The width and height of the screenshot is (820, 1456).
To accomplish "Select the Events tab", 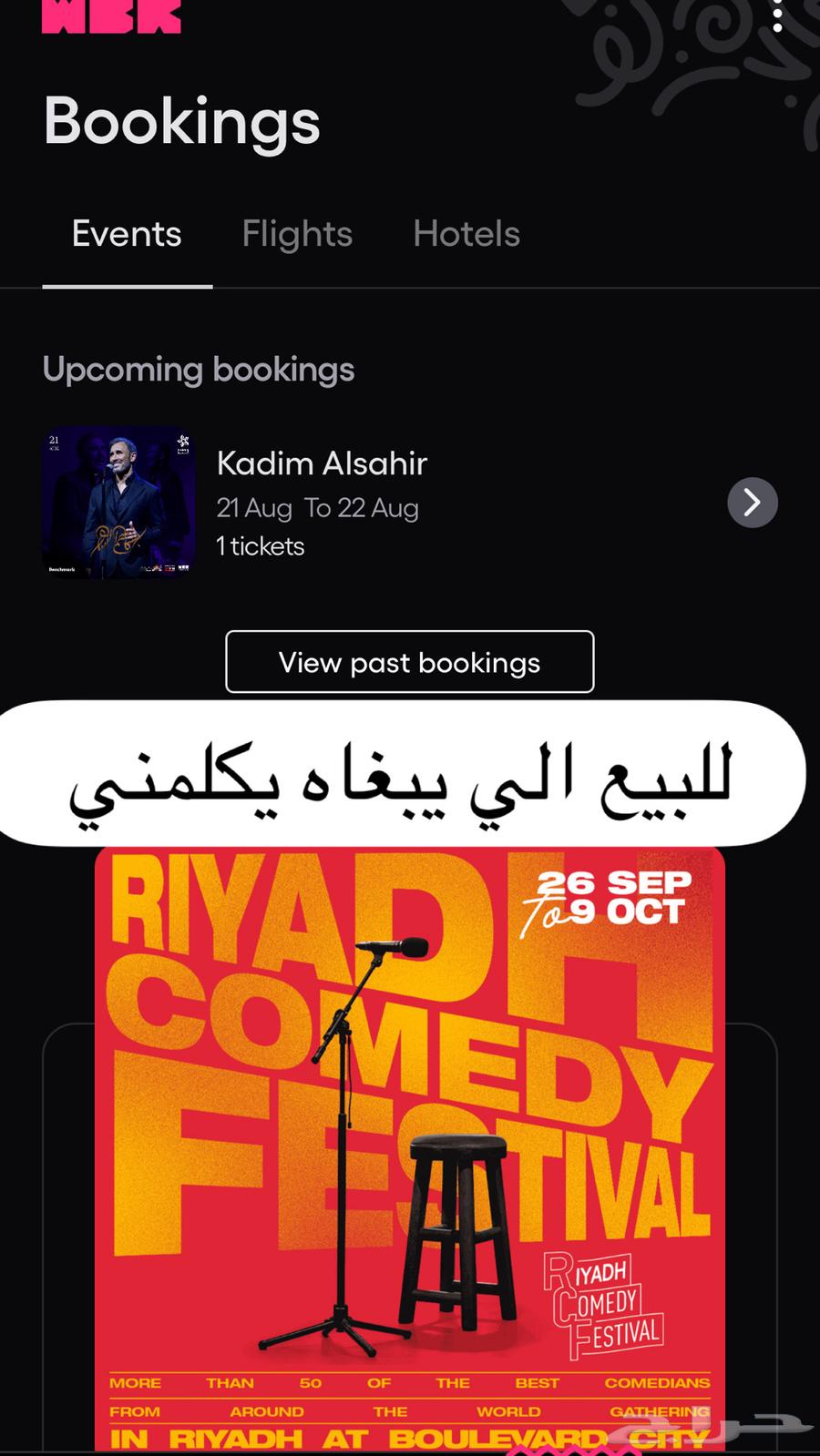I will (126, 234).
